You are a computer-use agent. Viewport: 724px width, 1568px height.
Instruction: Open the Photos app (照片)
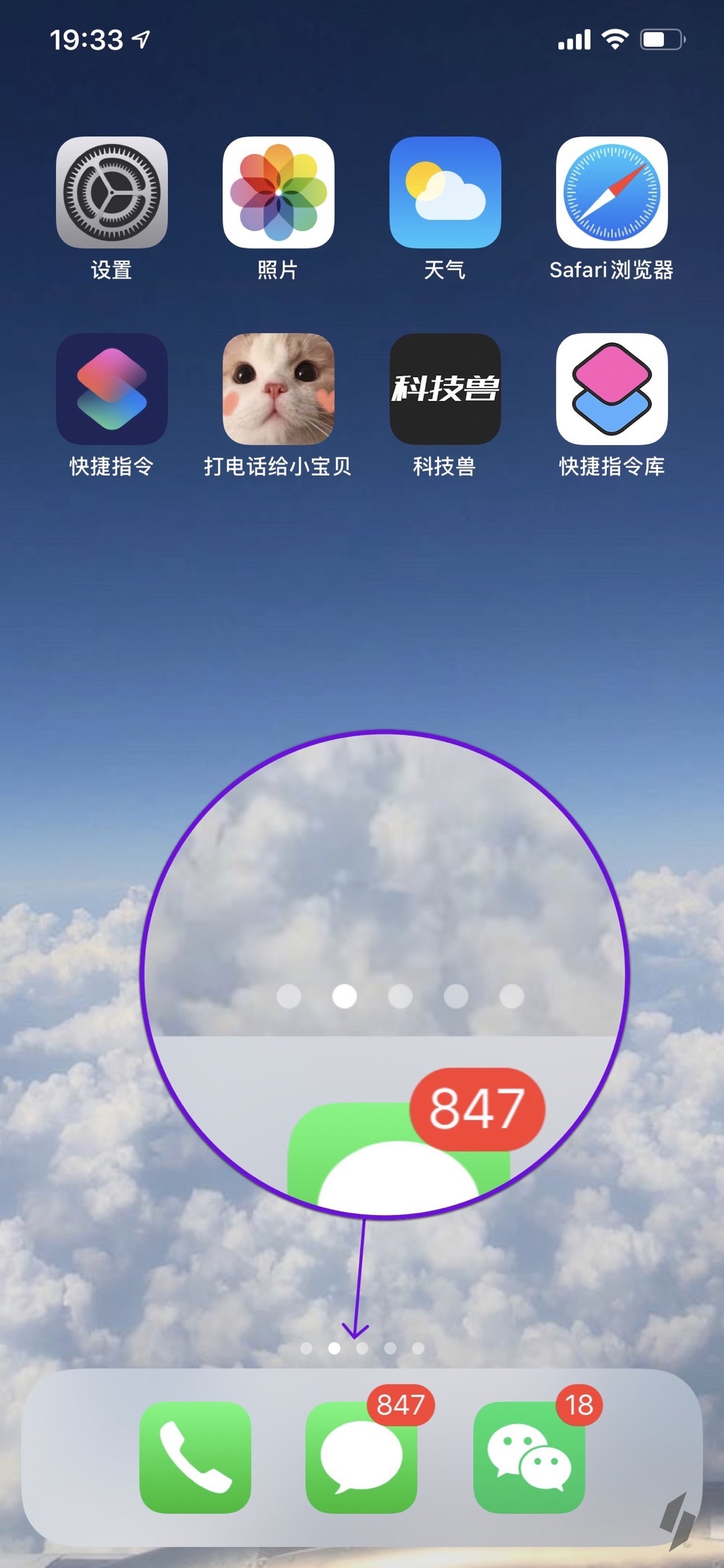pyautogui.click(x=278, y=192)
